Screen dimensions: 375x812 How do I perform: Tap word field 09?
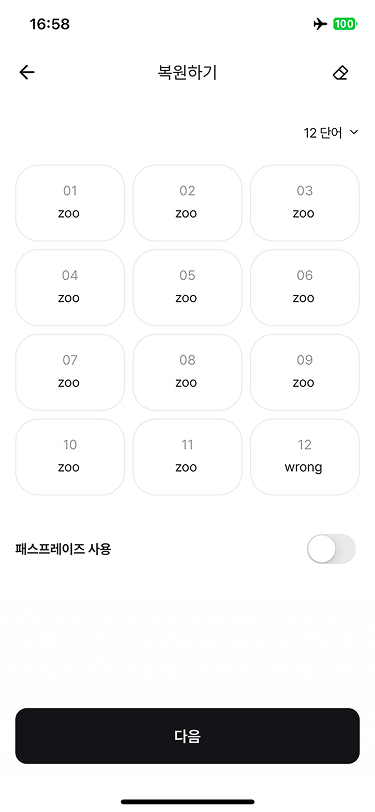pos(305,372)
